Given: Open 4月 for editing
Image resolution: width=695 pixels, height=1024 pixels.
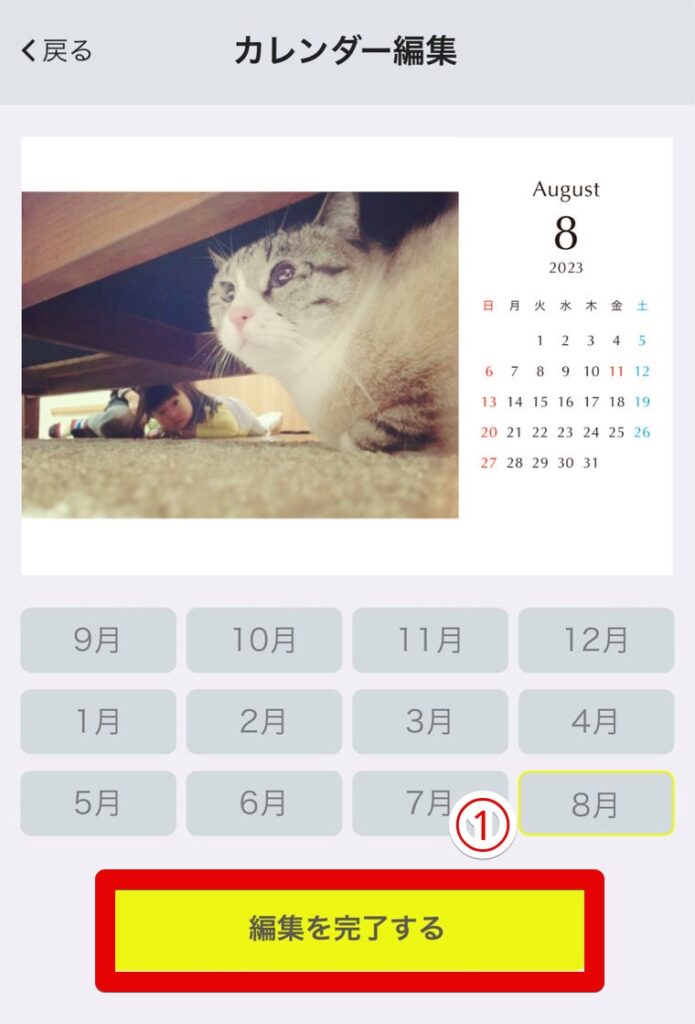Looking at the screenshot, I should [x=596, y=722].
